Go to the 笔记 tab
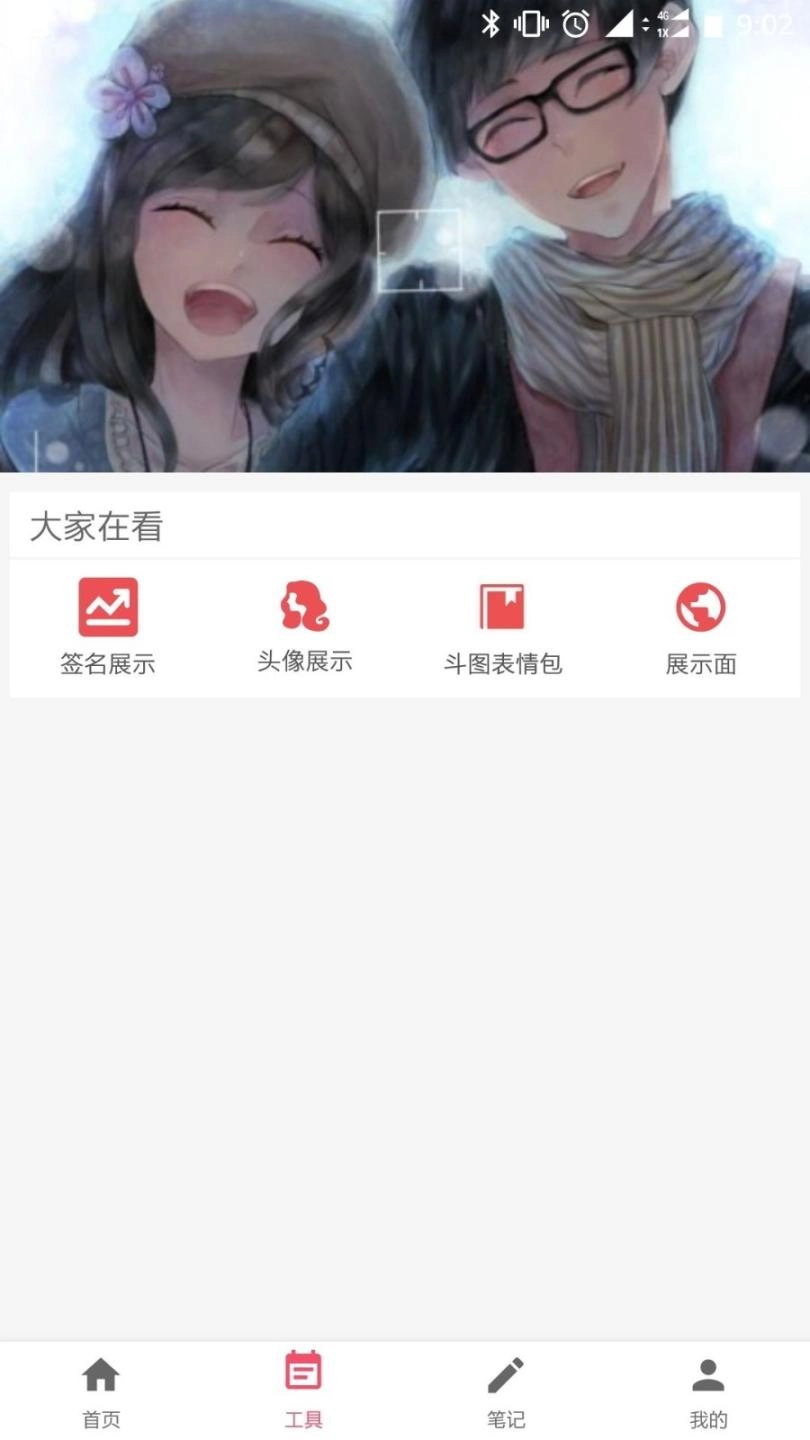 (x=506, y=1392)
